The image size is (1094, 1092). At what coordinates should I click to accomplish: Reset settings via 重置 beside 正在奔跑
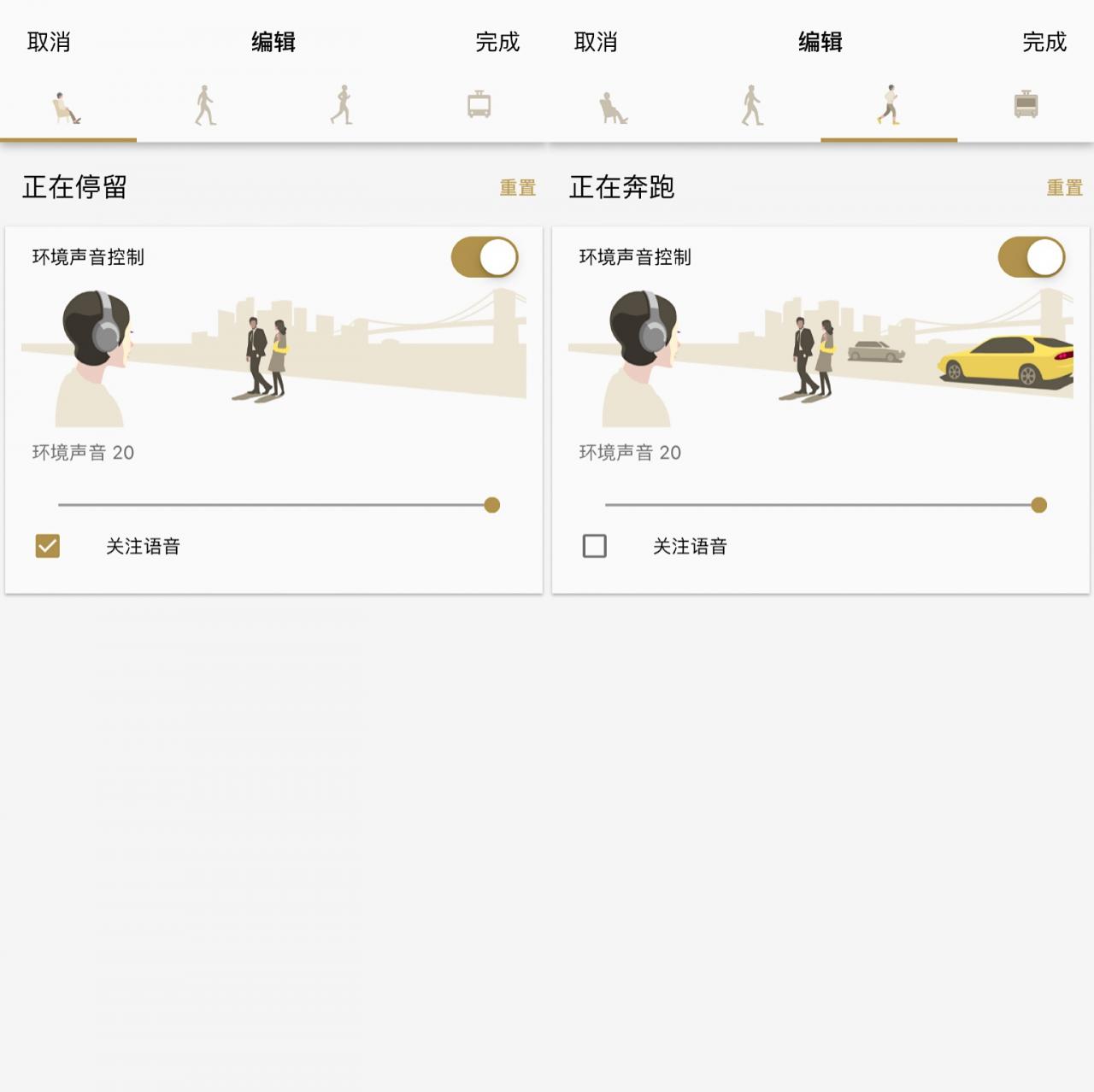(x=1064, y=187)
